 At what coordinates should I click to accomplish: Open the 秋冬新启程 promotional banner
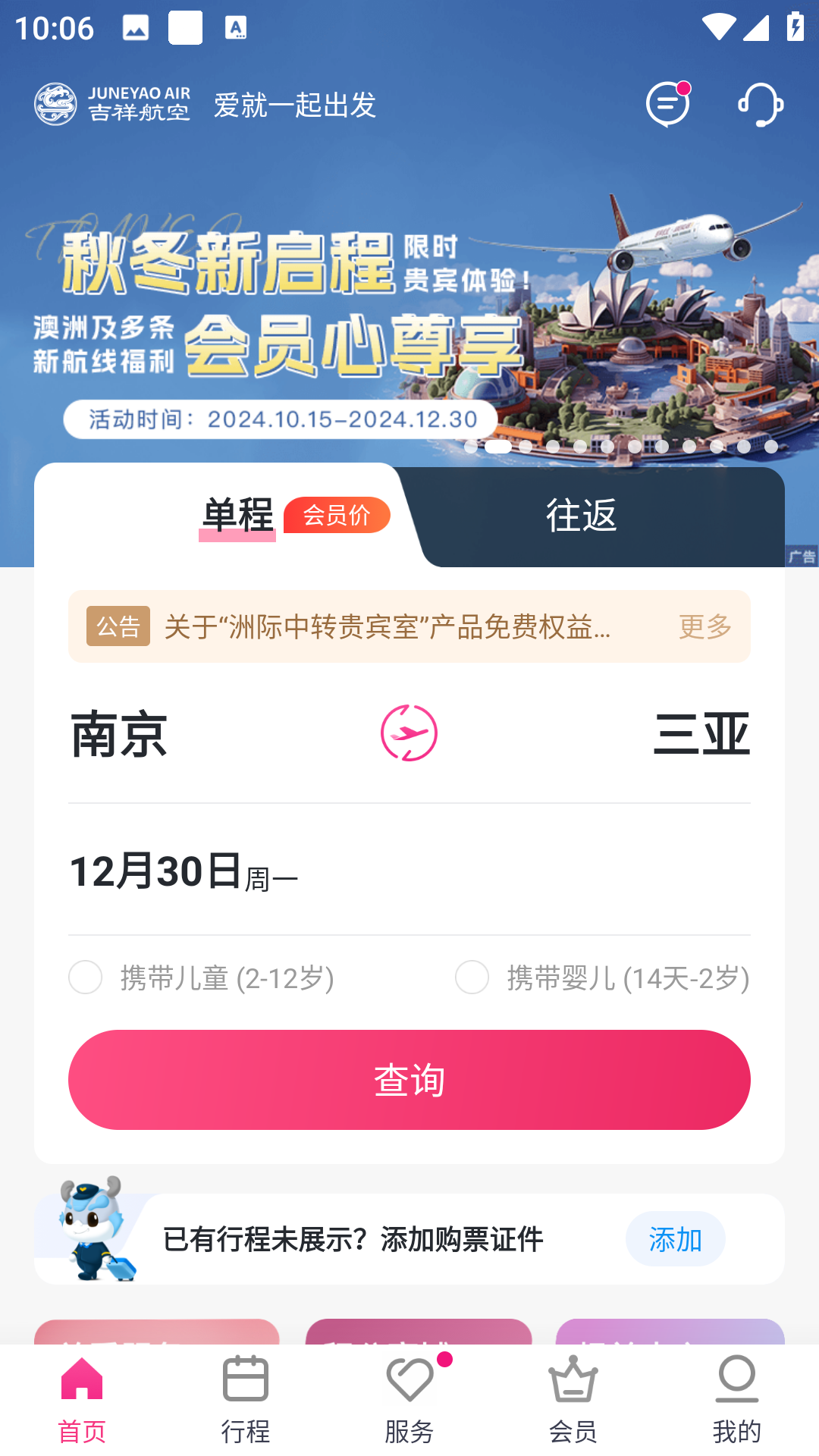click(x=409, y=318)
